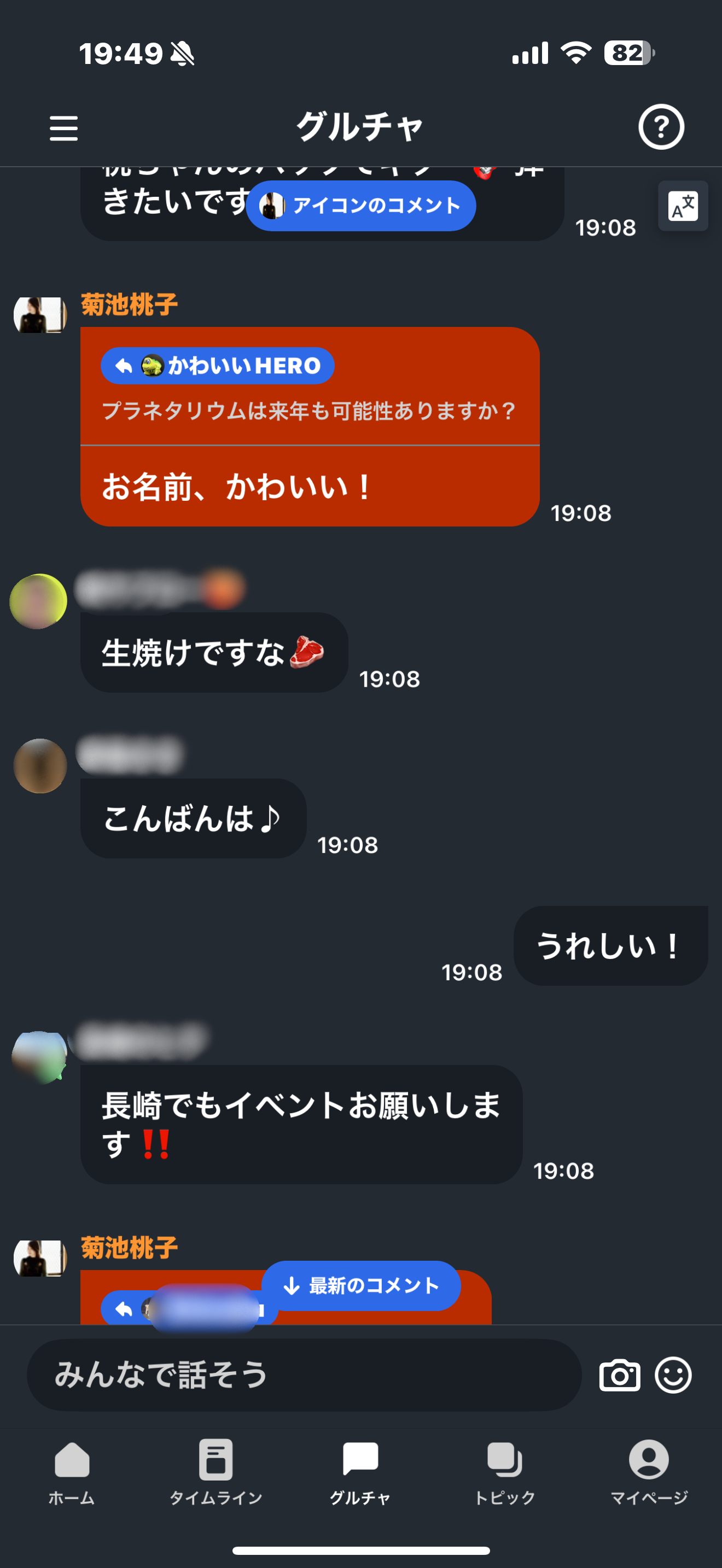Open the hamburger menu
This screenshot has height=1568, width=722.
coord(63,128)
